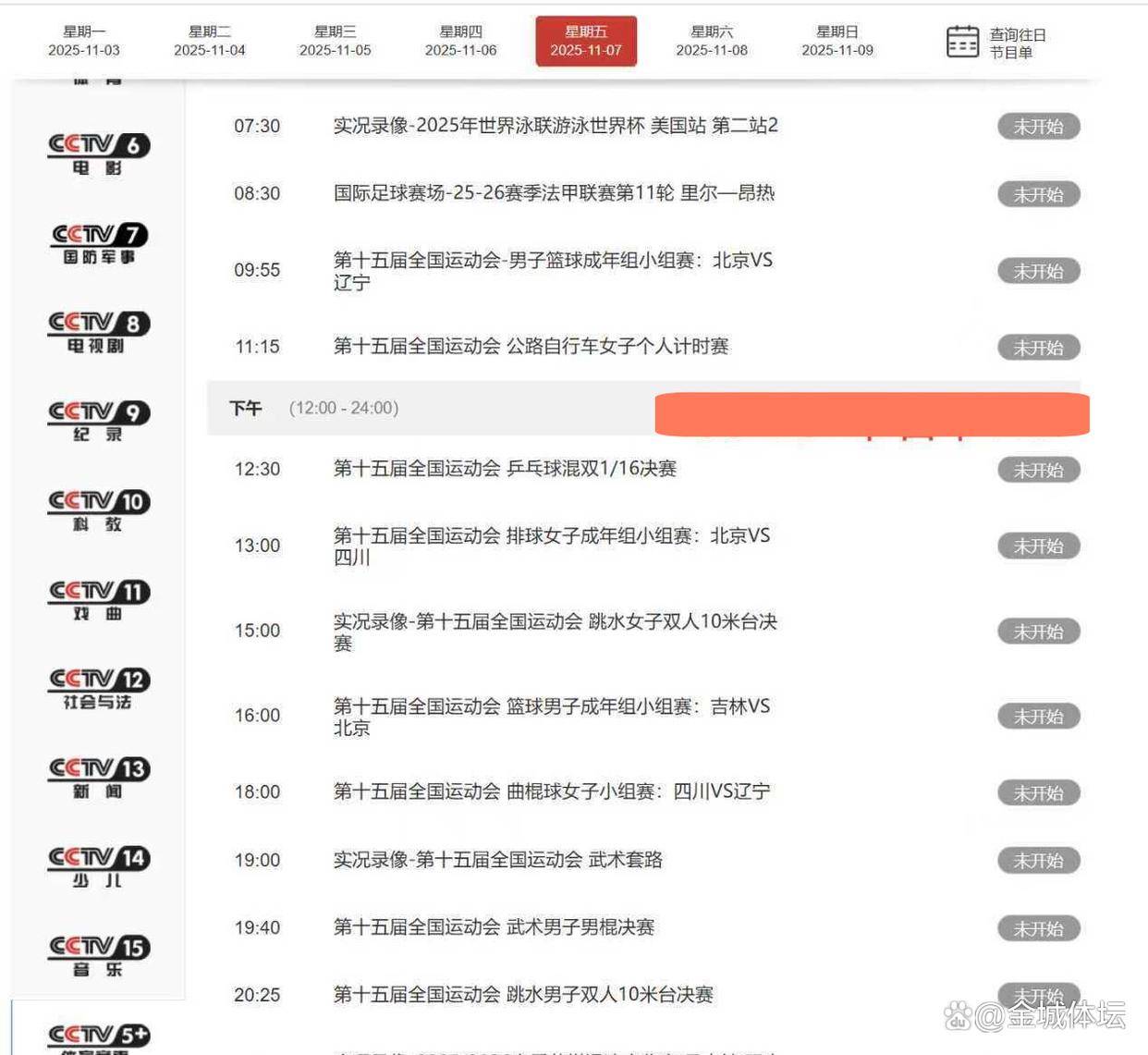Select the CCTV-6 movie channel
This screenshot has width=1148, height=1055.
tap(98, 153)
